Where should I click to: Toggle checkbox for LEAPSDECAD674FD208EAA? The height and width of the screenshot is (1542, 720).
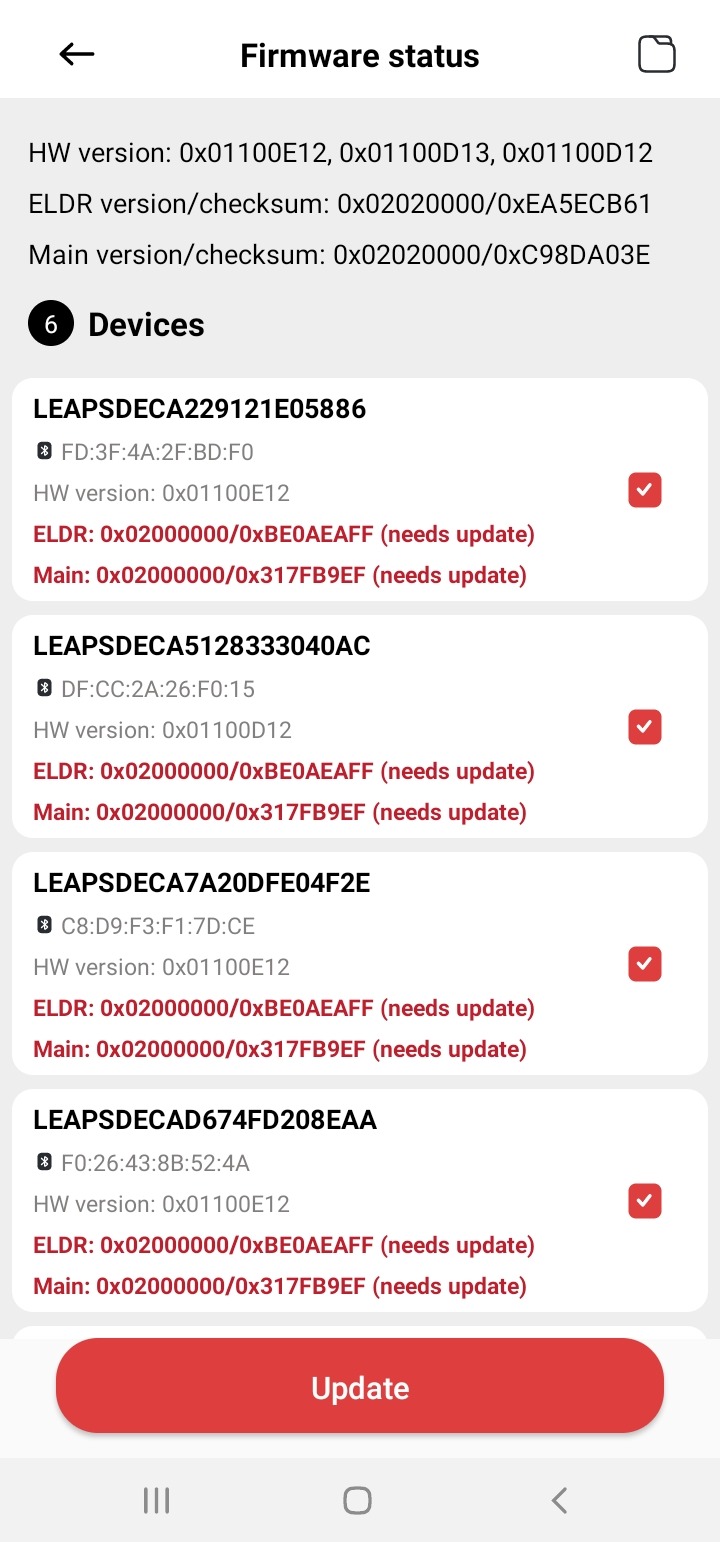click(x=645, y=1201)
